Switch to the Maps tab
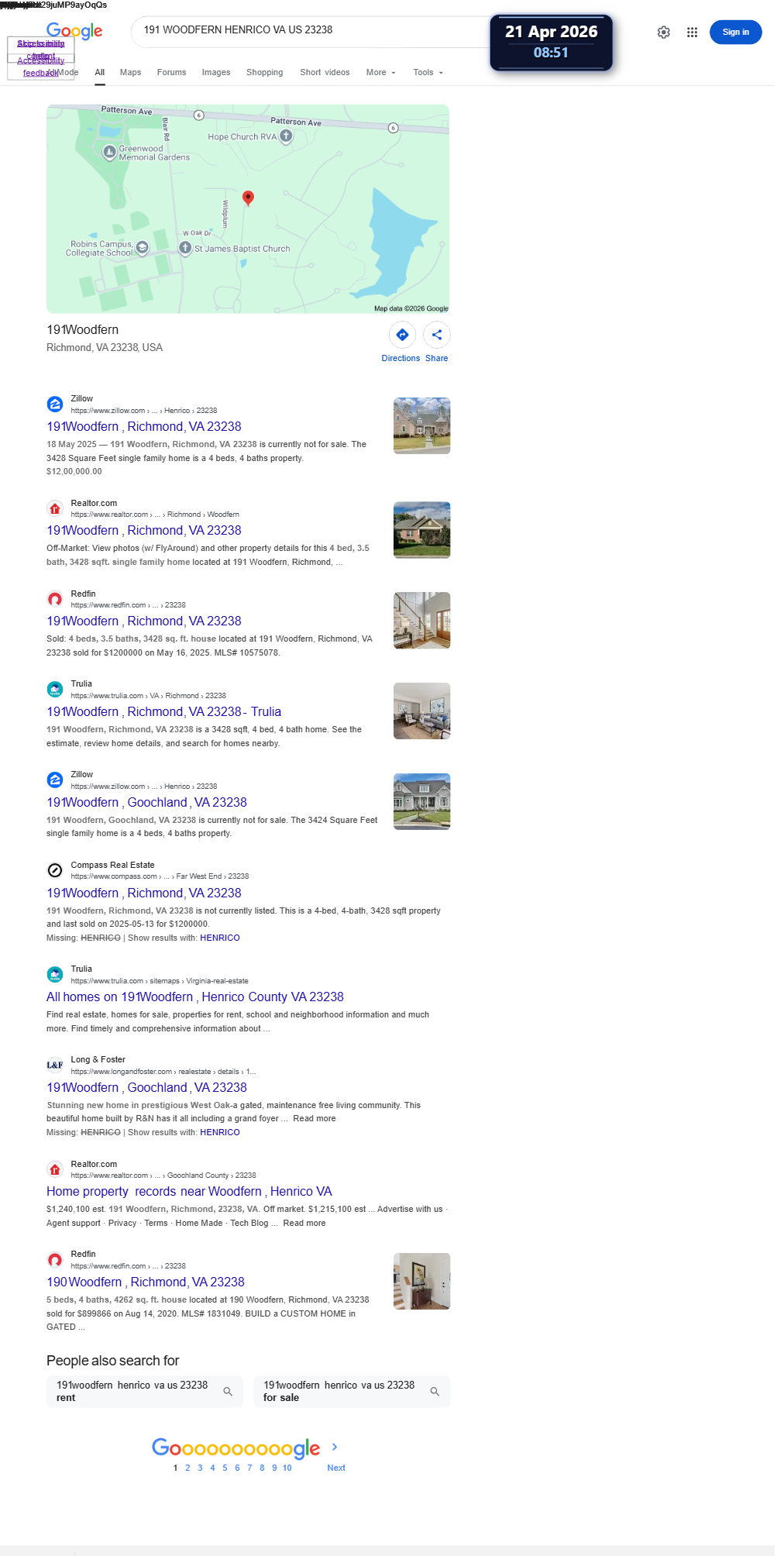Screen dimensions: 784x1556 130,72
